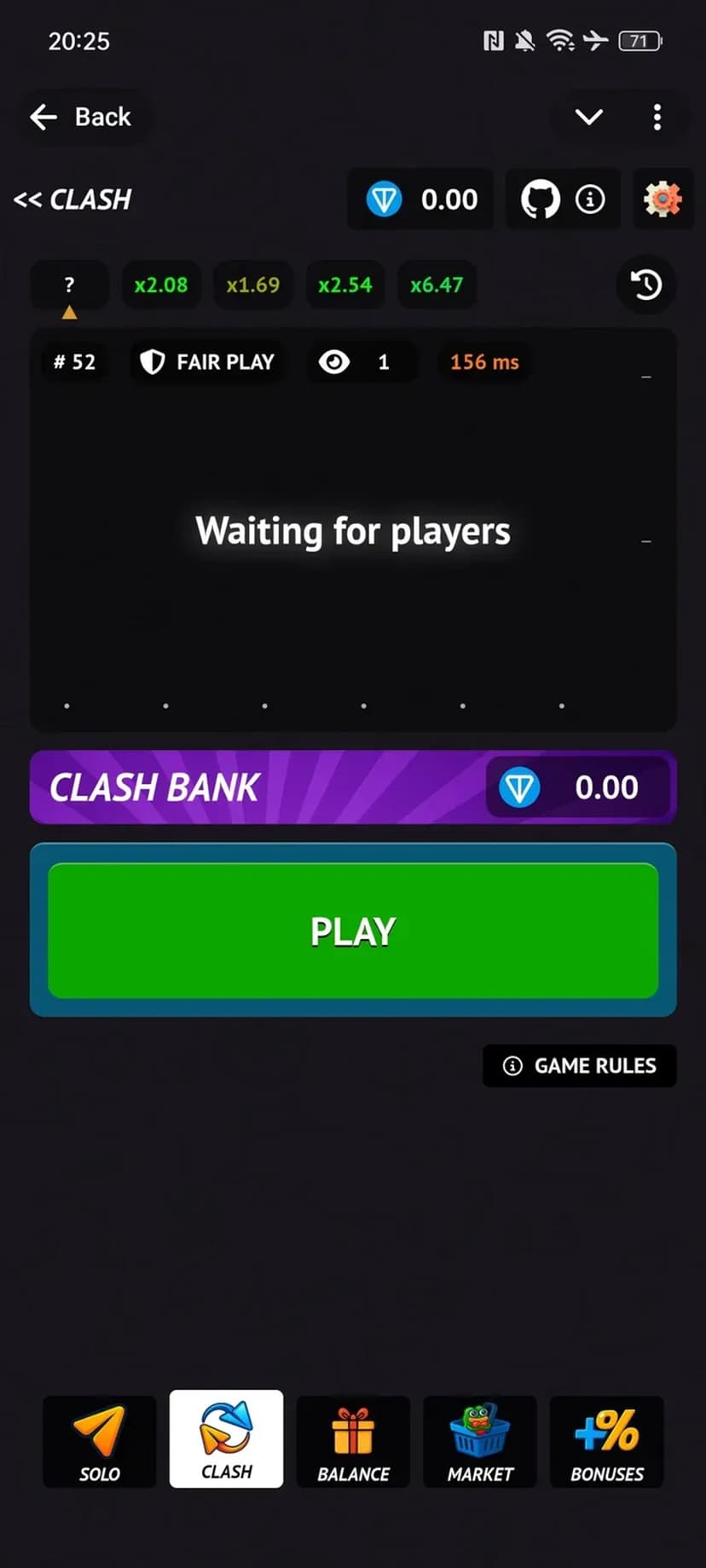Image resolution: width=706 pixels, height=1568 pixels.
Task: Open the three-dot overflow menu
Action: tap(657, 117)
